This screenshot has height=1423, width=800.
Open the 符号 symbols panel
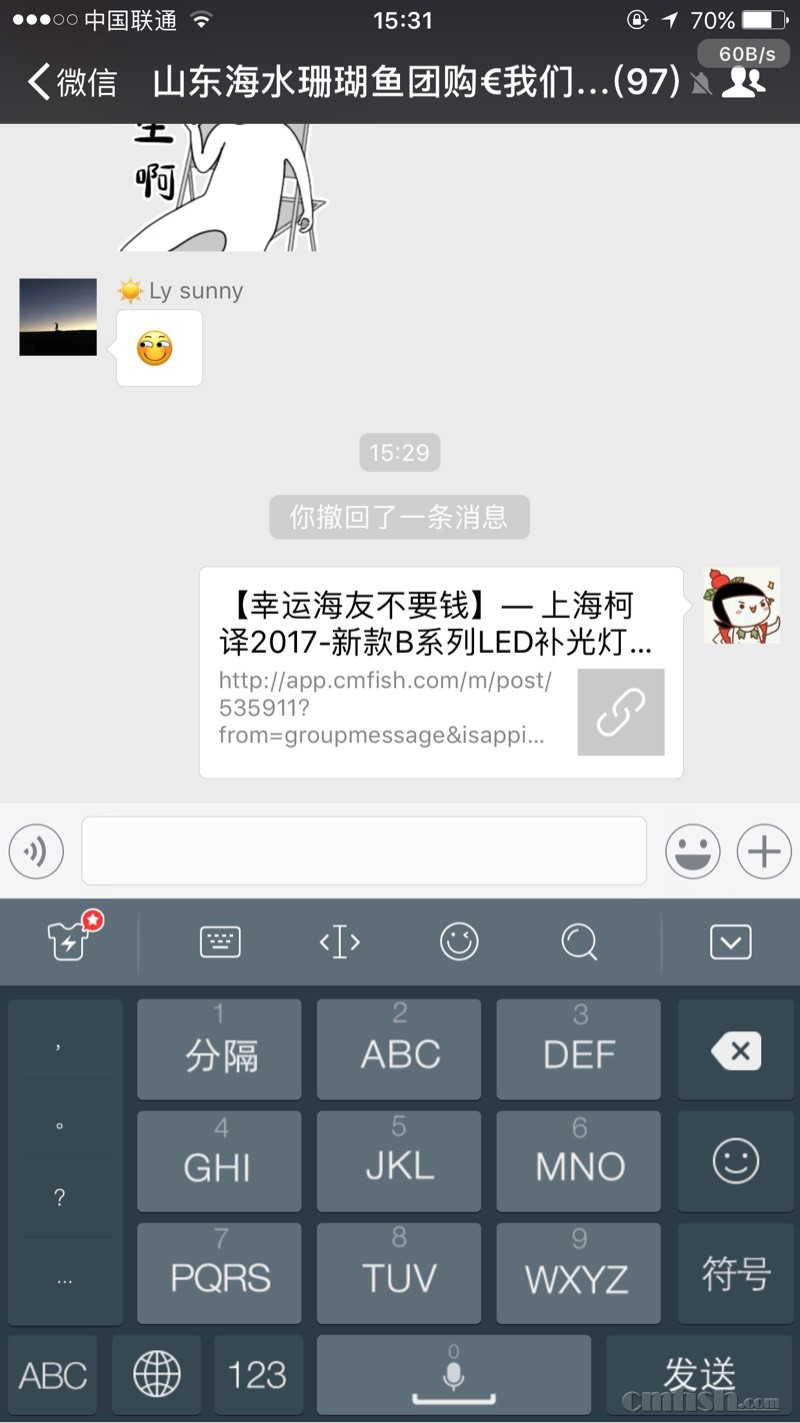tap(736, 1273)
